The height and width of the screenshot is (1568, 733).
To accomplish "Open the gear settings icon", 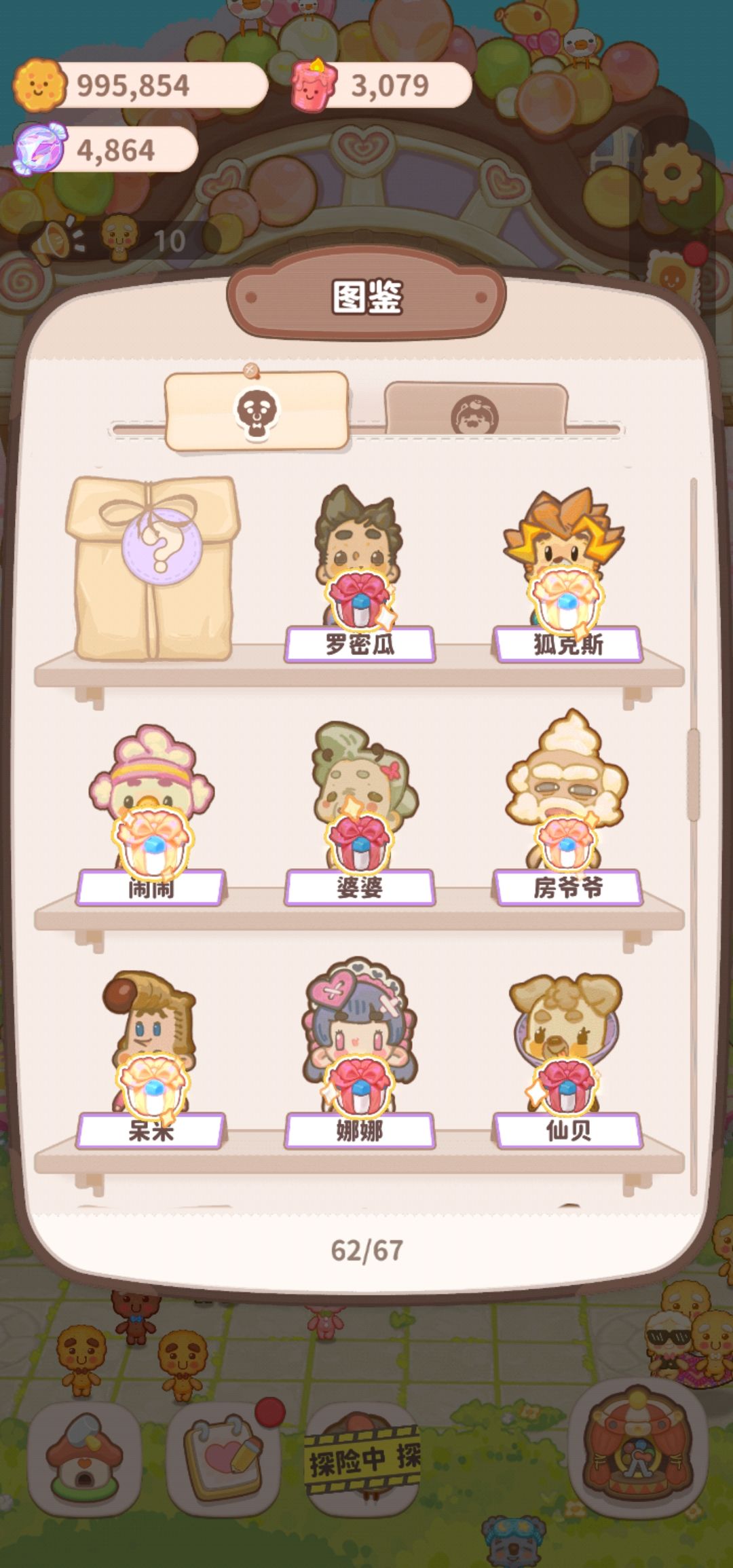I will 672,172.
